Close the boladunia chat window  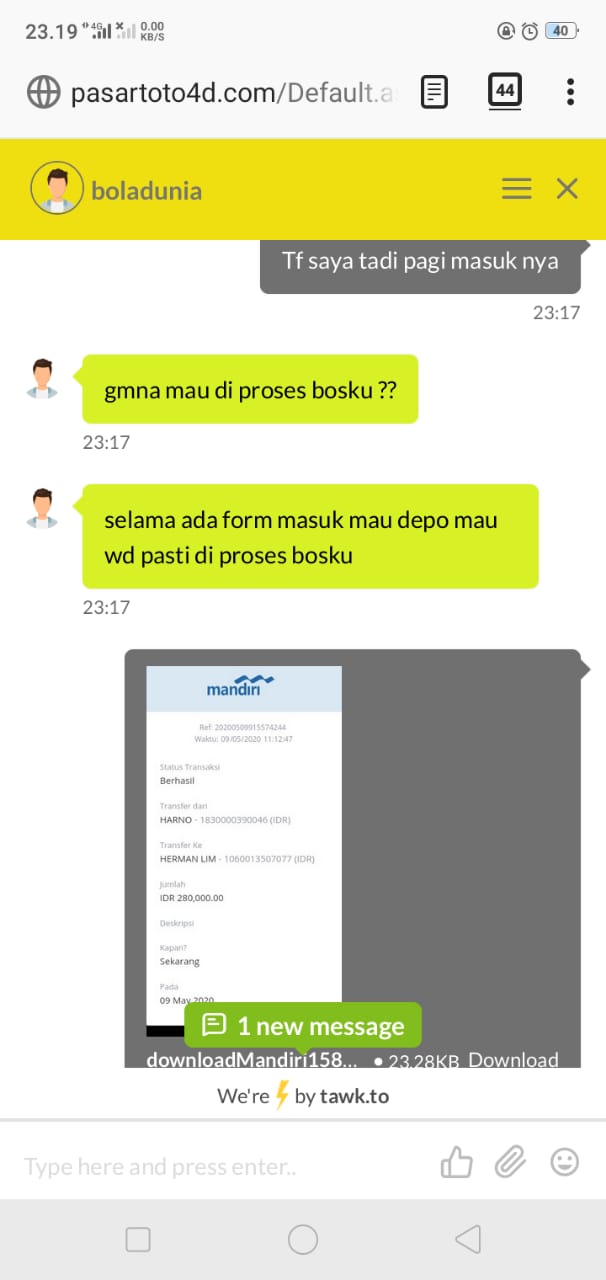pos(567,188)
